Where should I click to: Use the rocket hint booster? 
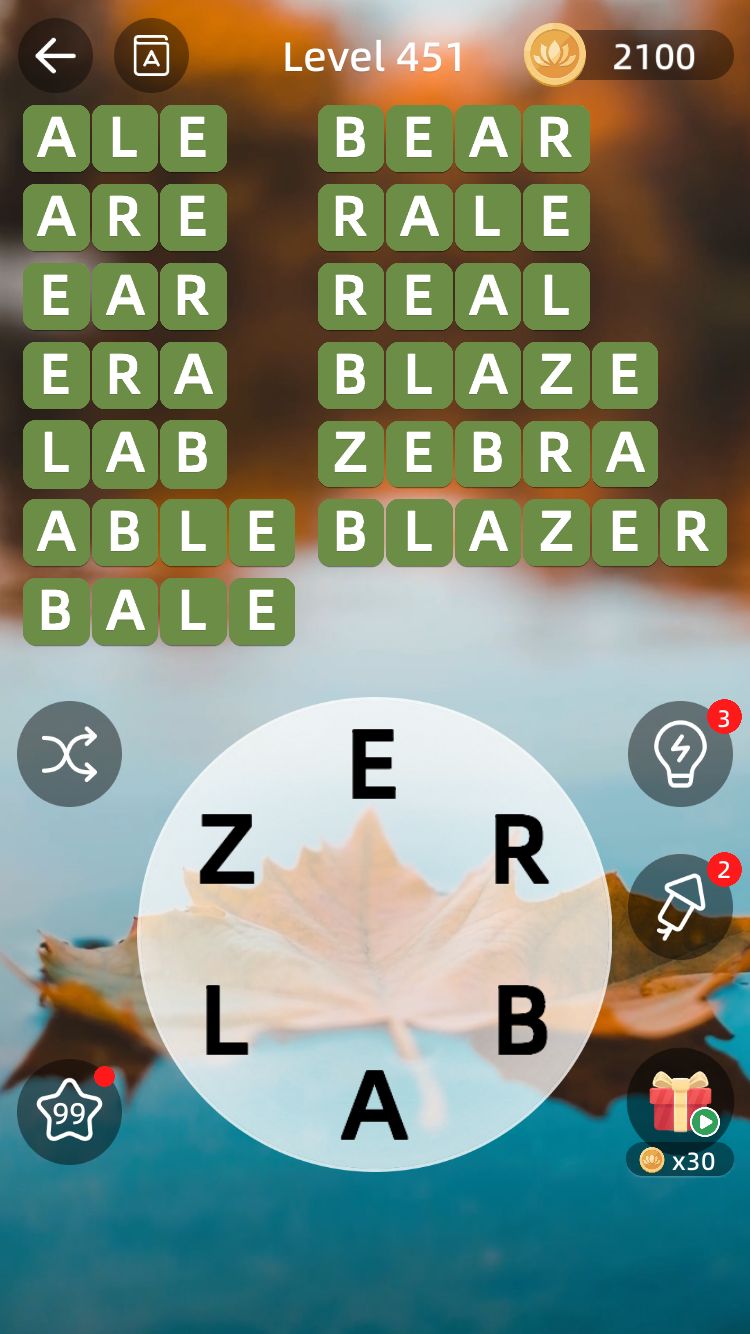(680, 906)
